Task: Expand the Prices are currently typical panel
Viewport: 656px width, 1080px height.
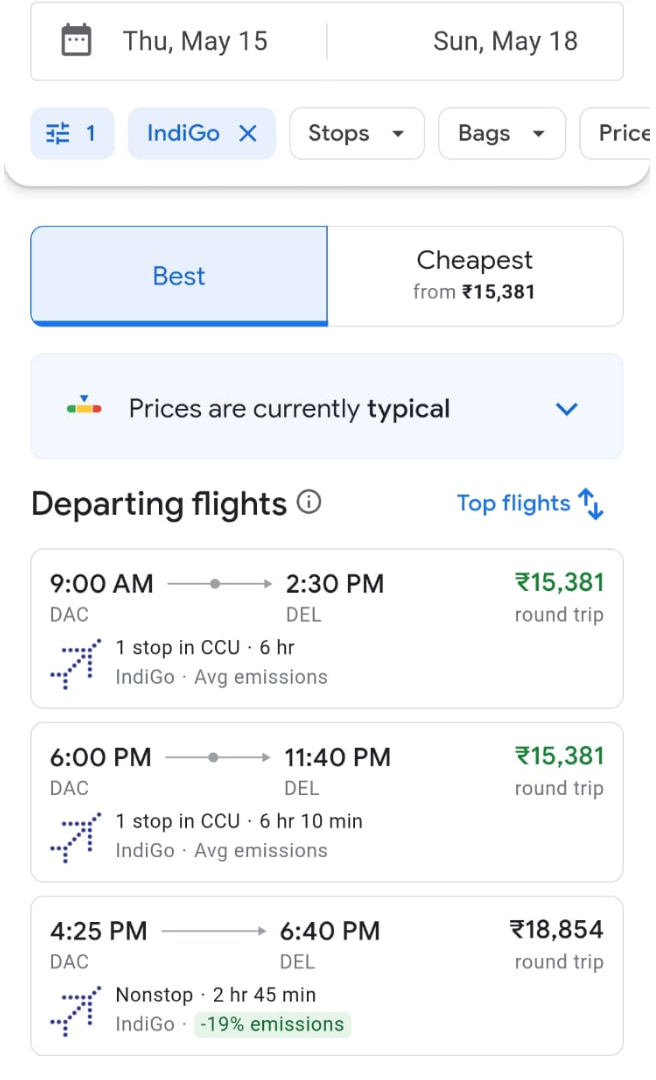Action: [x=327, y=408]
